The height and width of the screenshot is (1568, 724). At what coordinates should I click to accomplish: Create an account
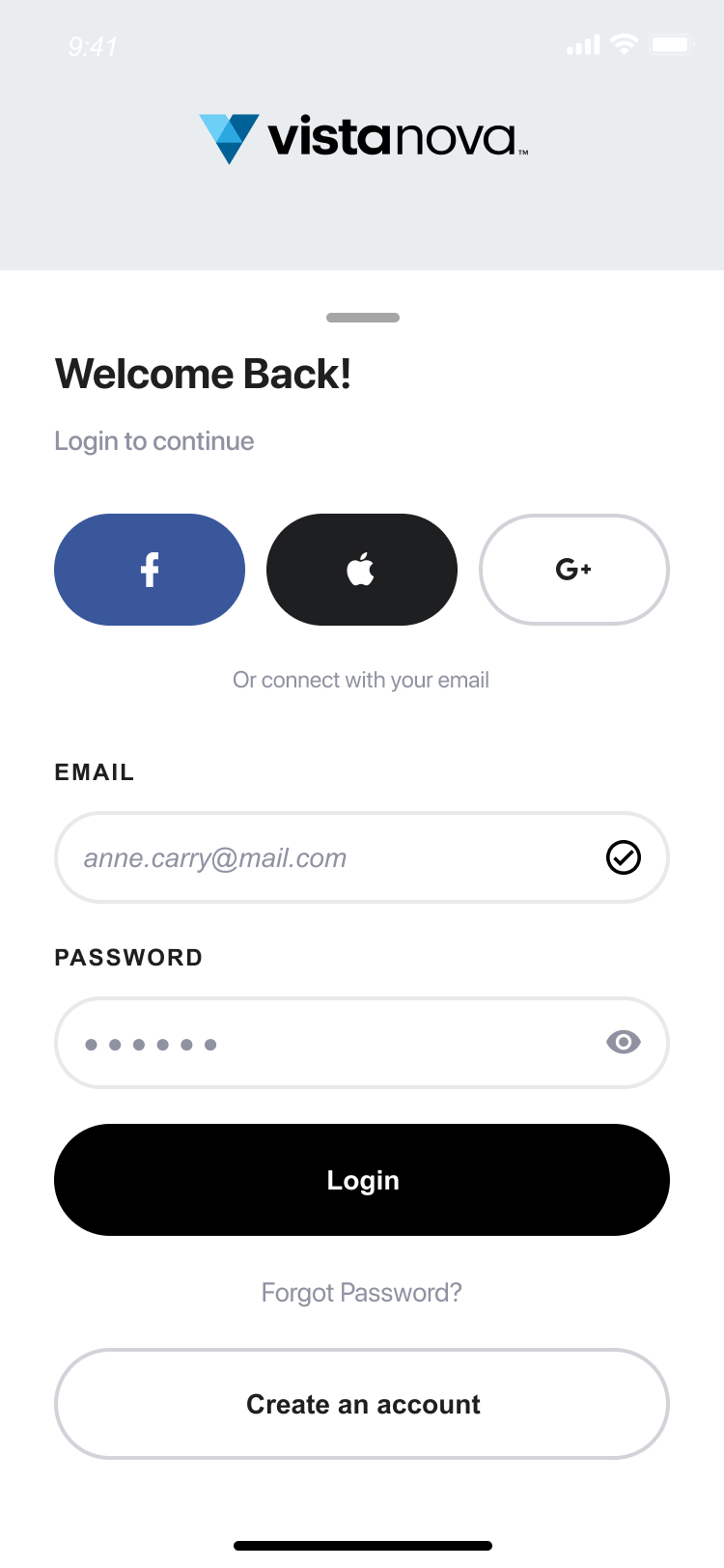pos(362,1404)
